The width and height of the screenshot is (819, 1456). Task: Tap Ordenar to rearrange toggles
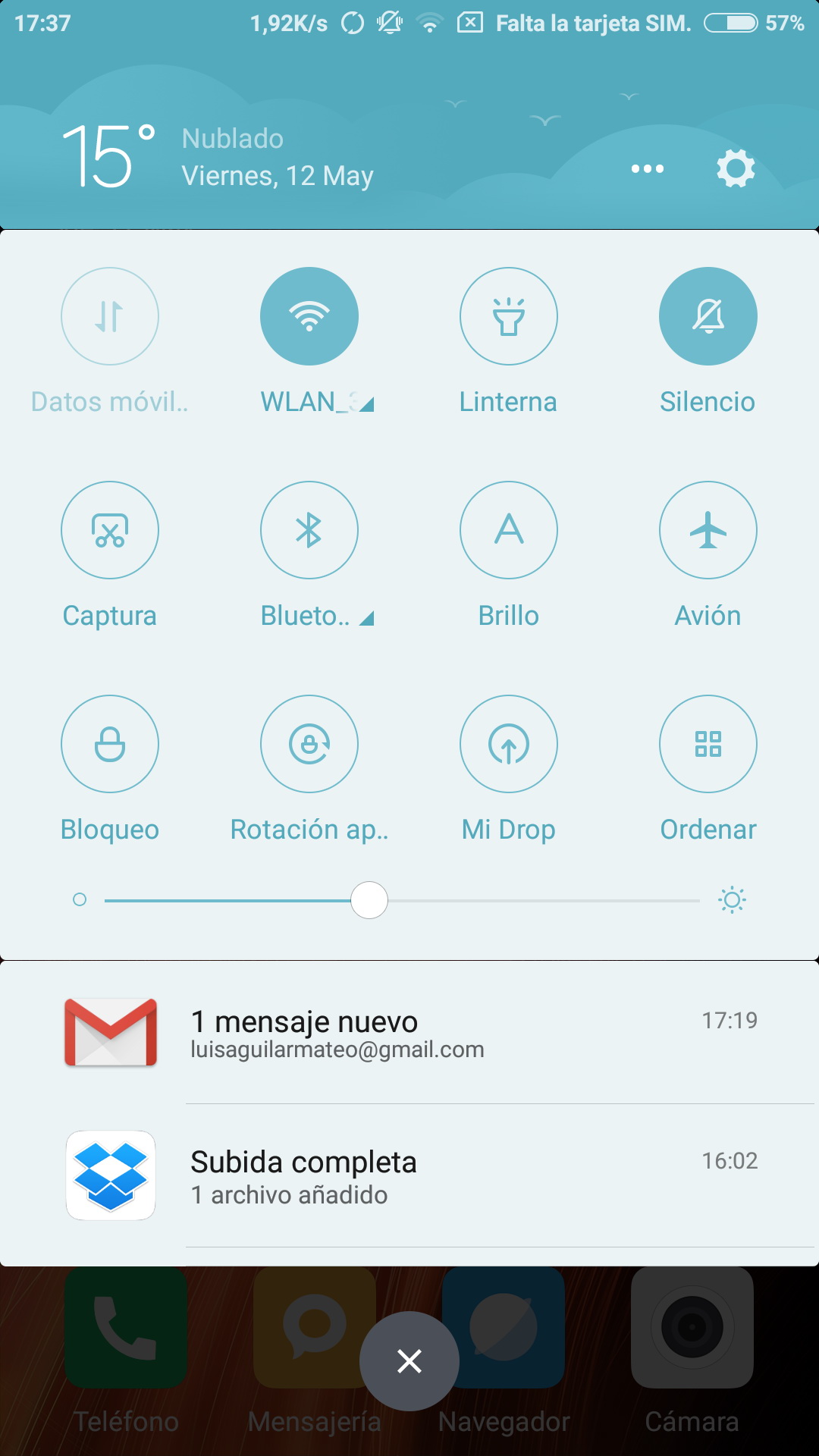point(708,744)
